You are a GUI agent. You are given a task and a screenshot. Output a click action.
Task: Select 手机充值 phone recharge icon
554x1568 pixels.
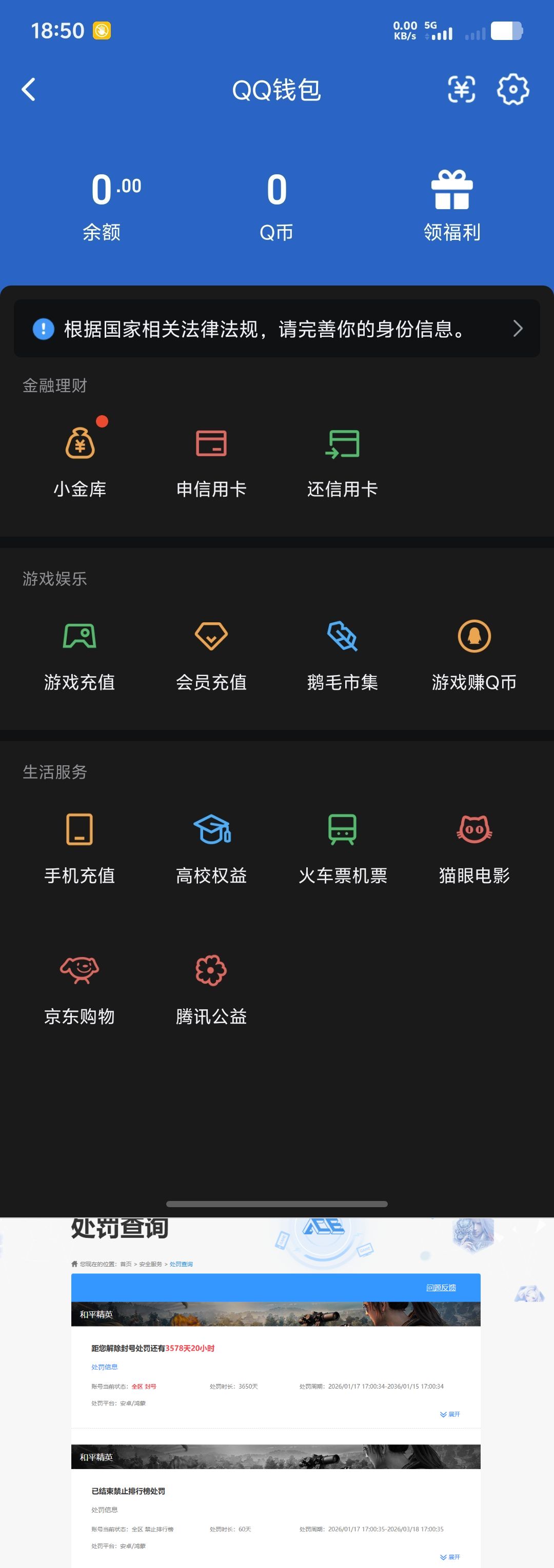(80, 831)
